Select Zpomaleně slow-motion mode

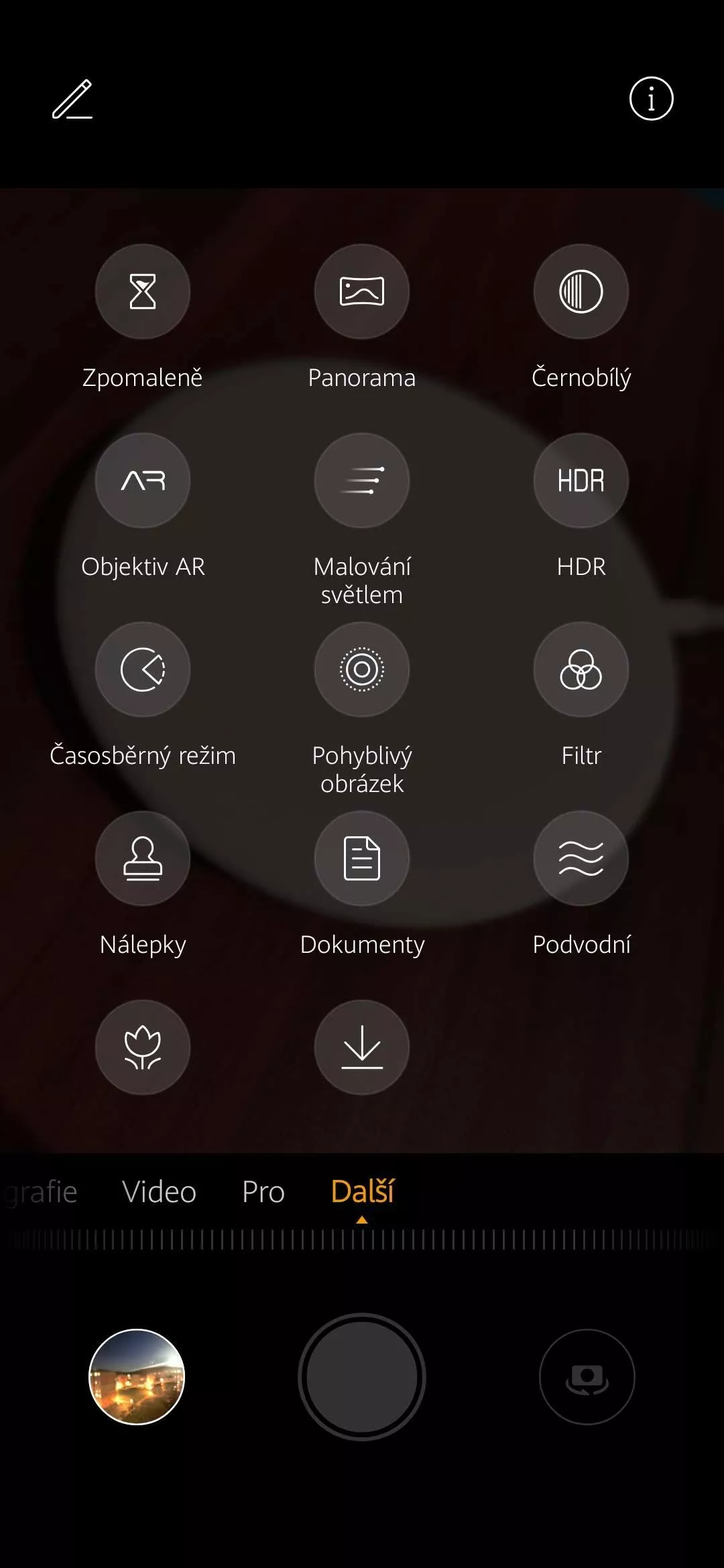[143, 291]
